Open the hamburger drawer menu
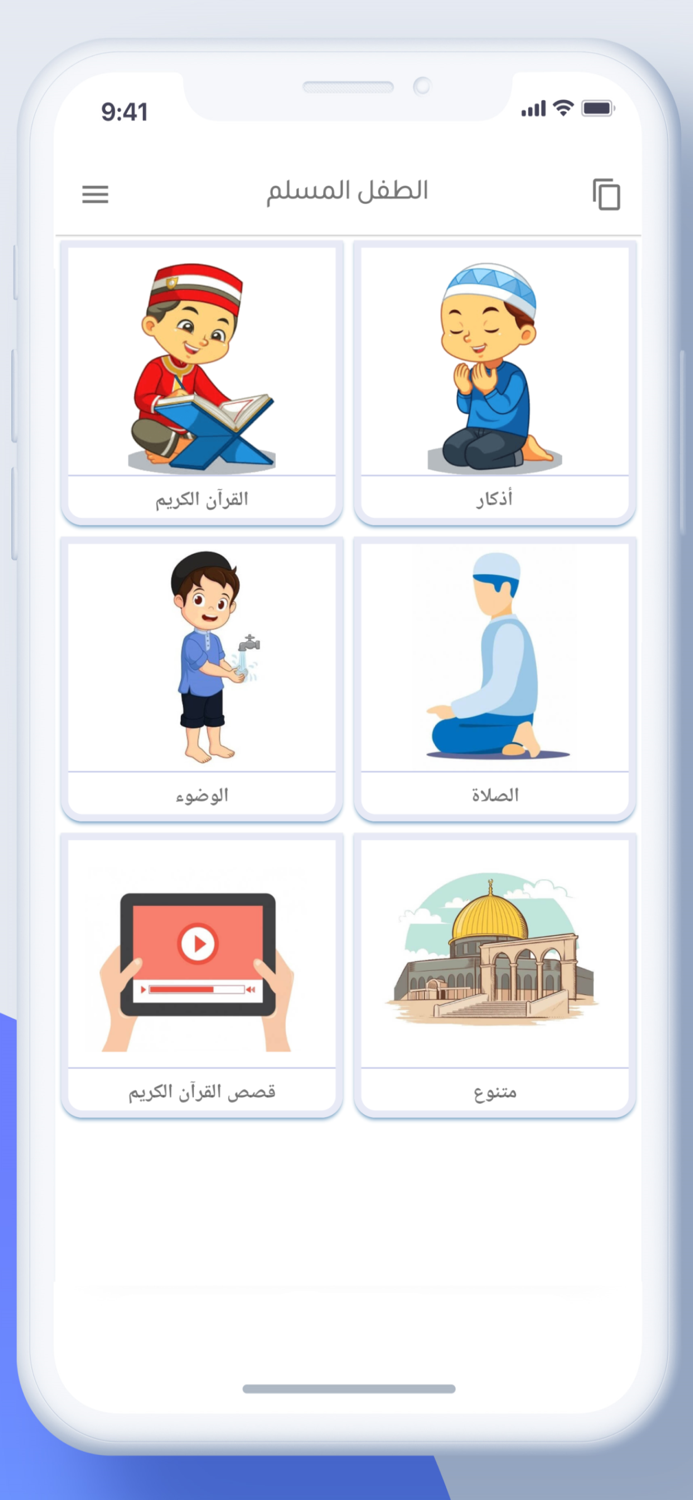Viewport: 693px width, 1500px height. coord(95,194)
